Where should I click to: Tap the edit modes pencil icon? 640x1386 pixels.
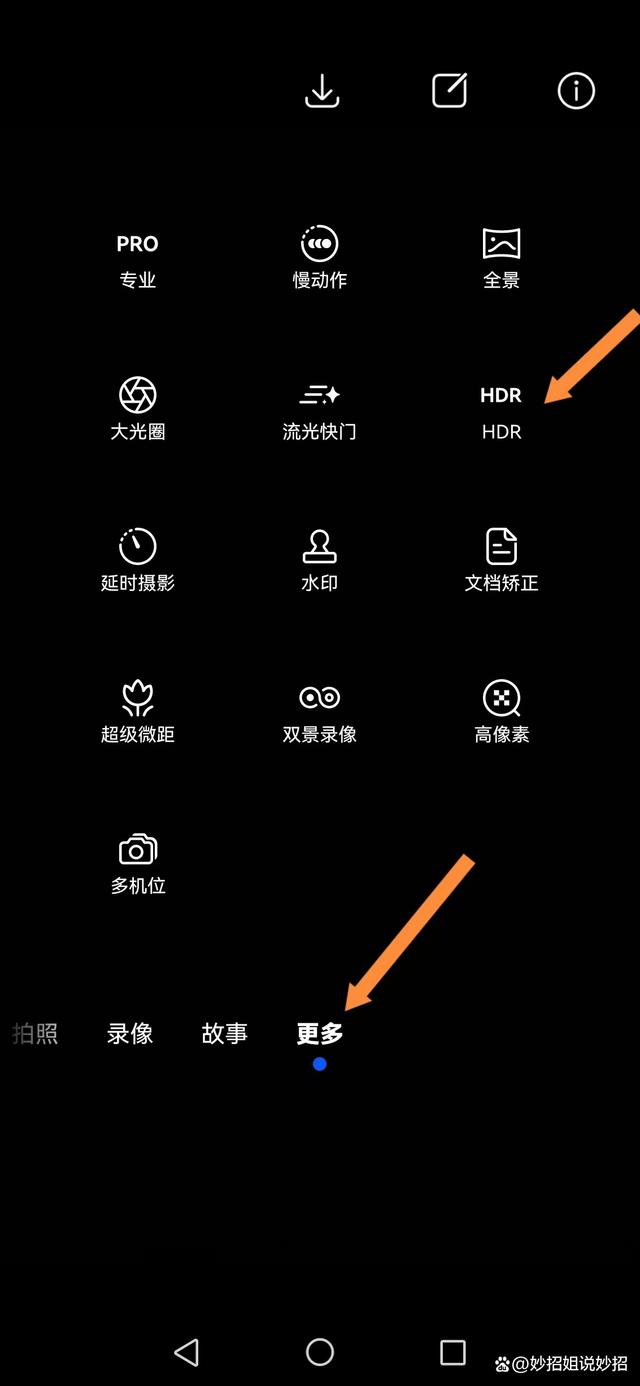point(449,91)
